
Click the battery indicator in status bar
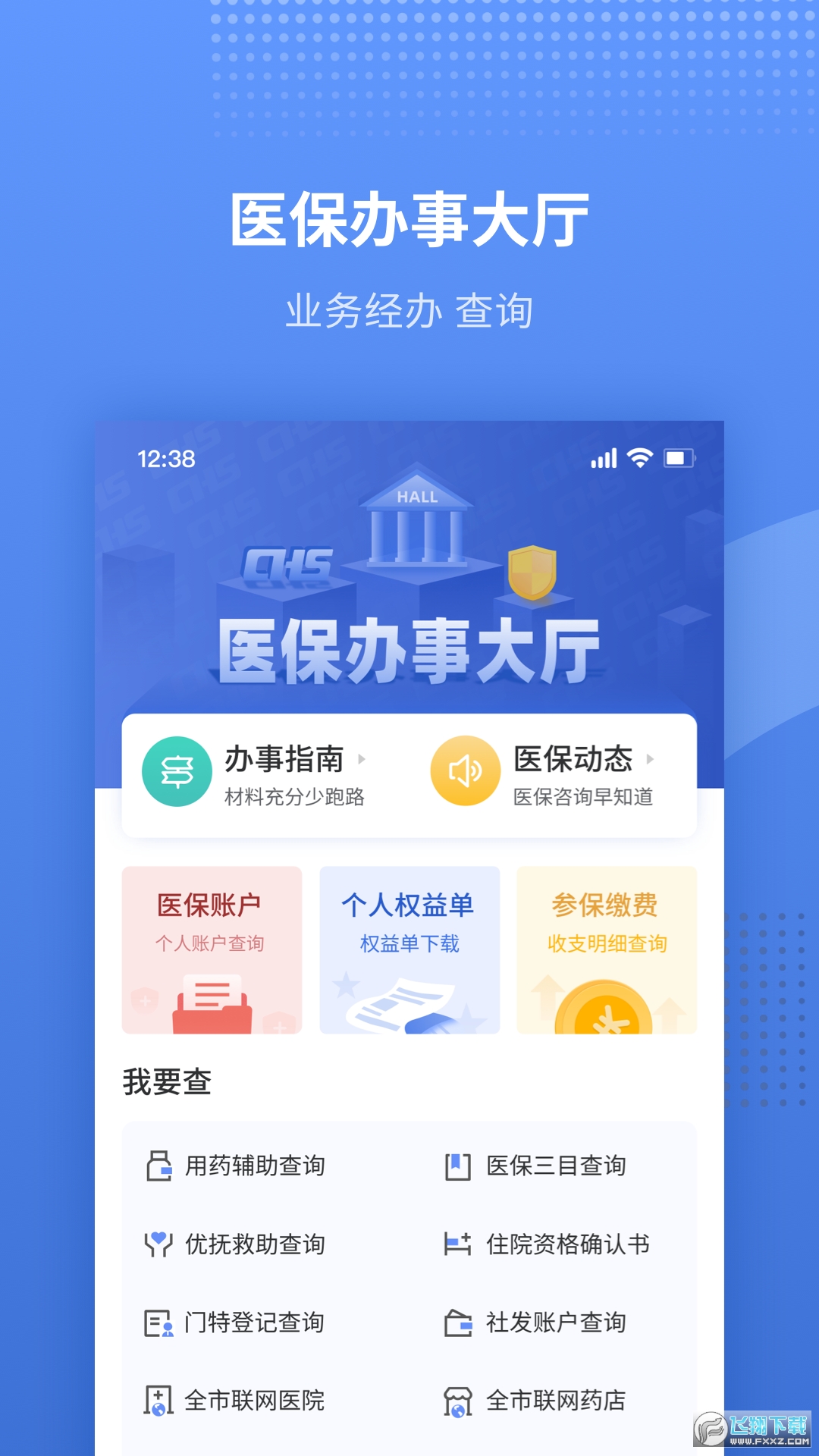[x=679, y=457]
